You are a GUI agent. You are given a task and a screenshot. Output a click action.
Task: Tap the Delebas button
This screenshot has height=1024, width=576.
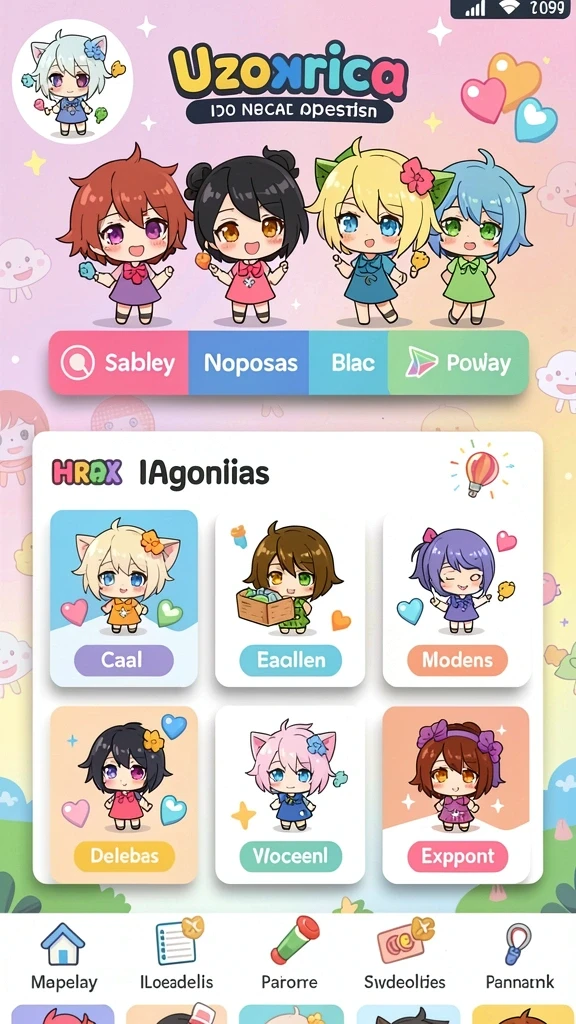(123, 856)
